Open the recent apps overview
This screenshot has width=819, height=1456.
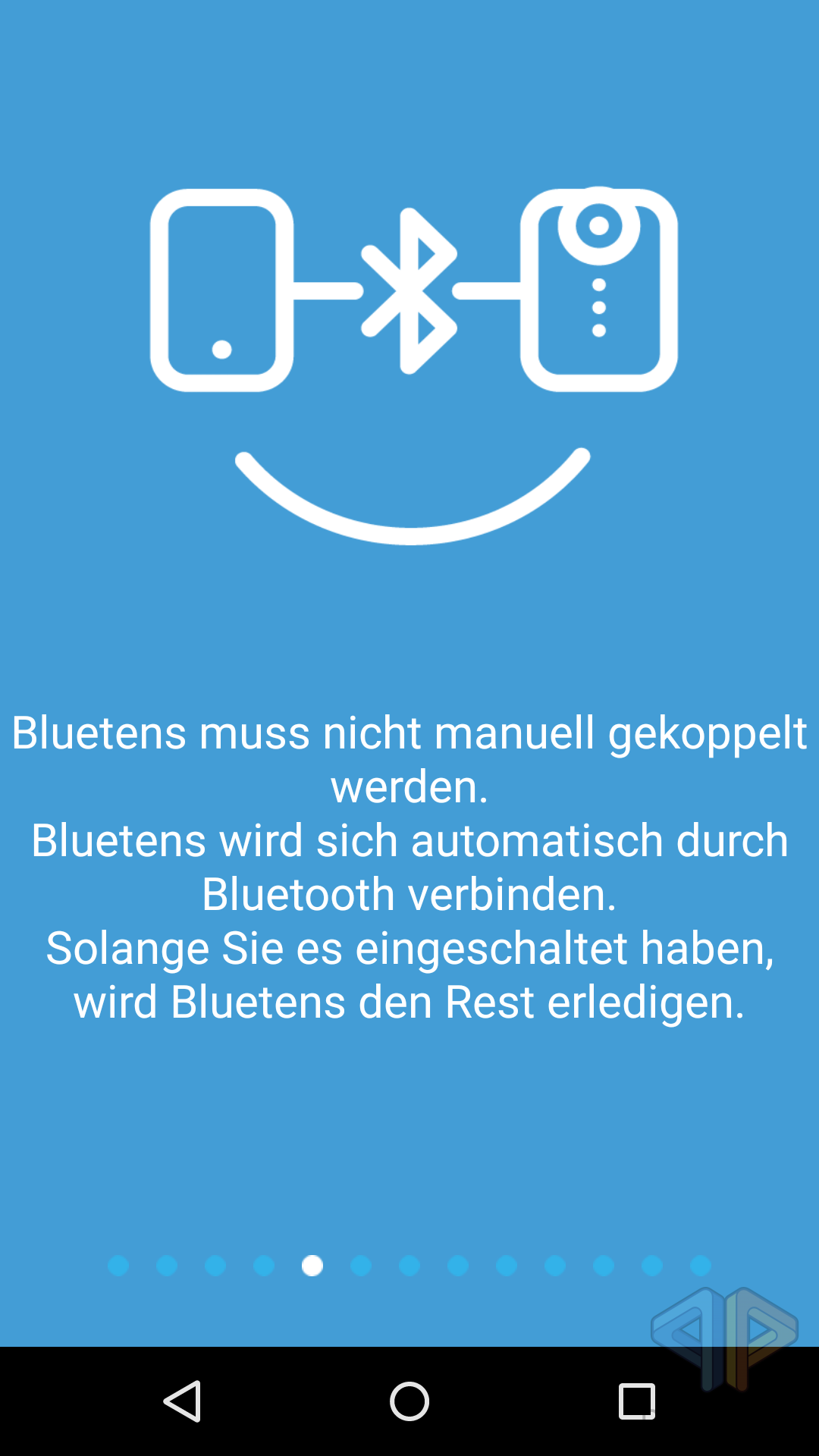coord(637,1401)
